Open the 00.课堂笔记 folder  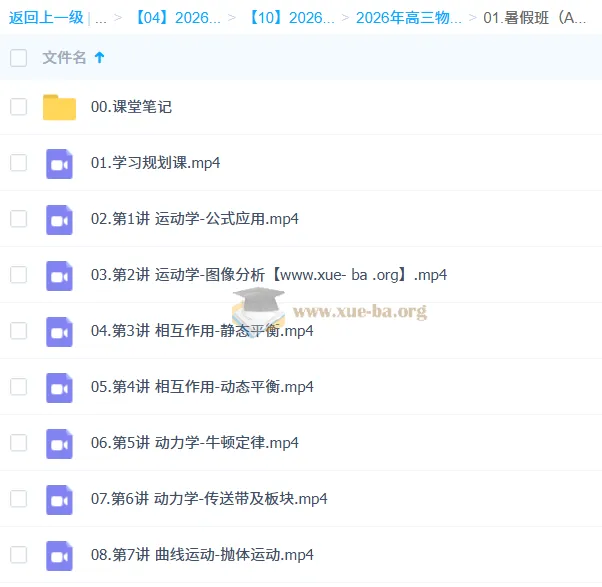tap(131, 107)
